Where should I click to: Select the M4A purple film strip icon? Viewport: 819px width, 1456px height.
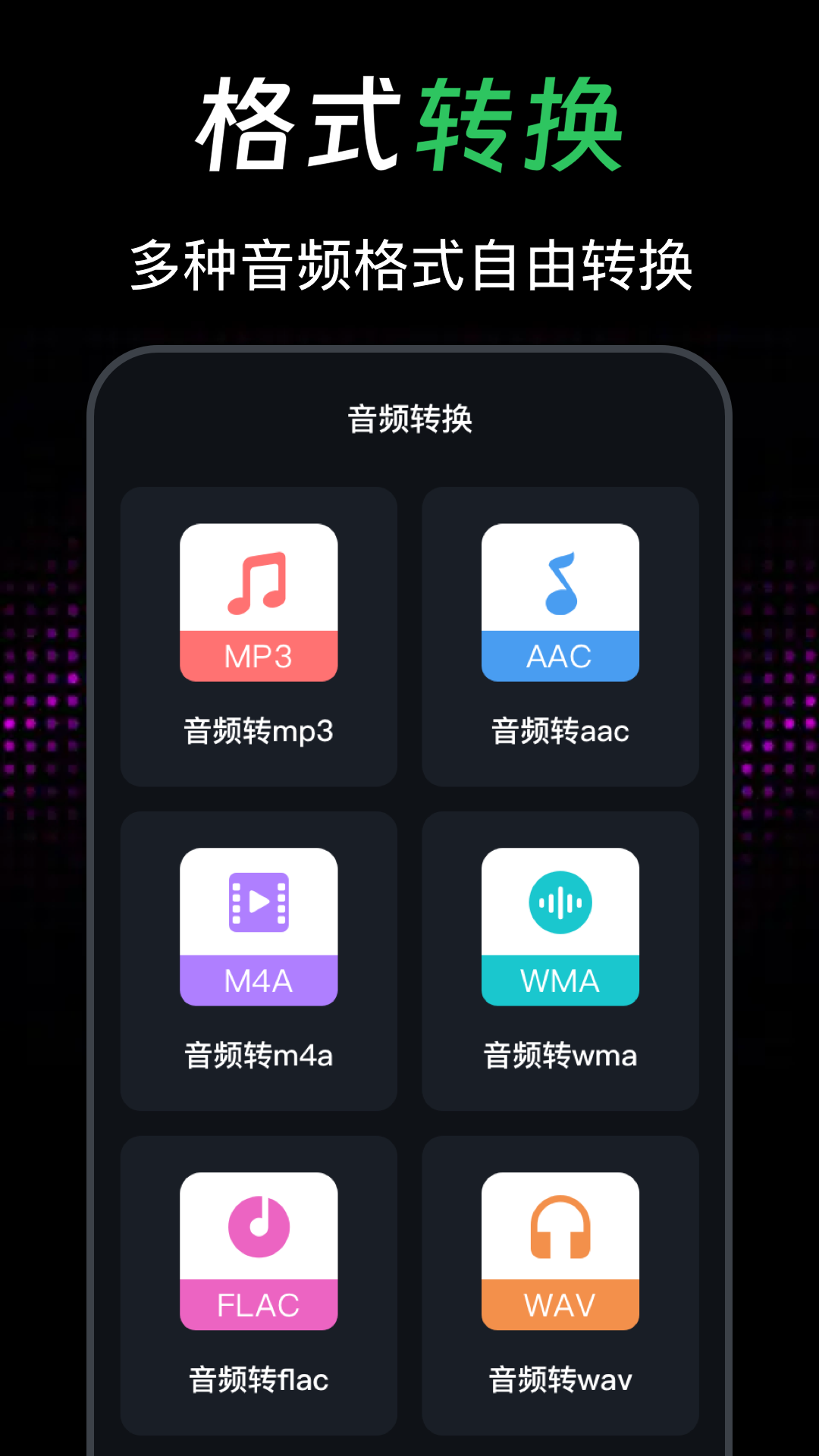pyautogui.click(x=259, y=905)
